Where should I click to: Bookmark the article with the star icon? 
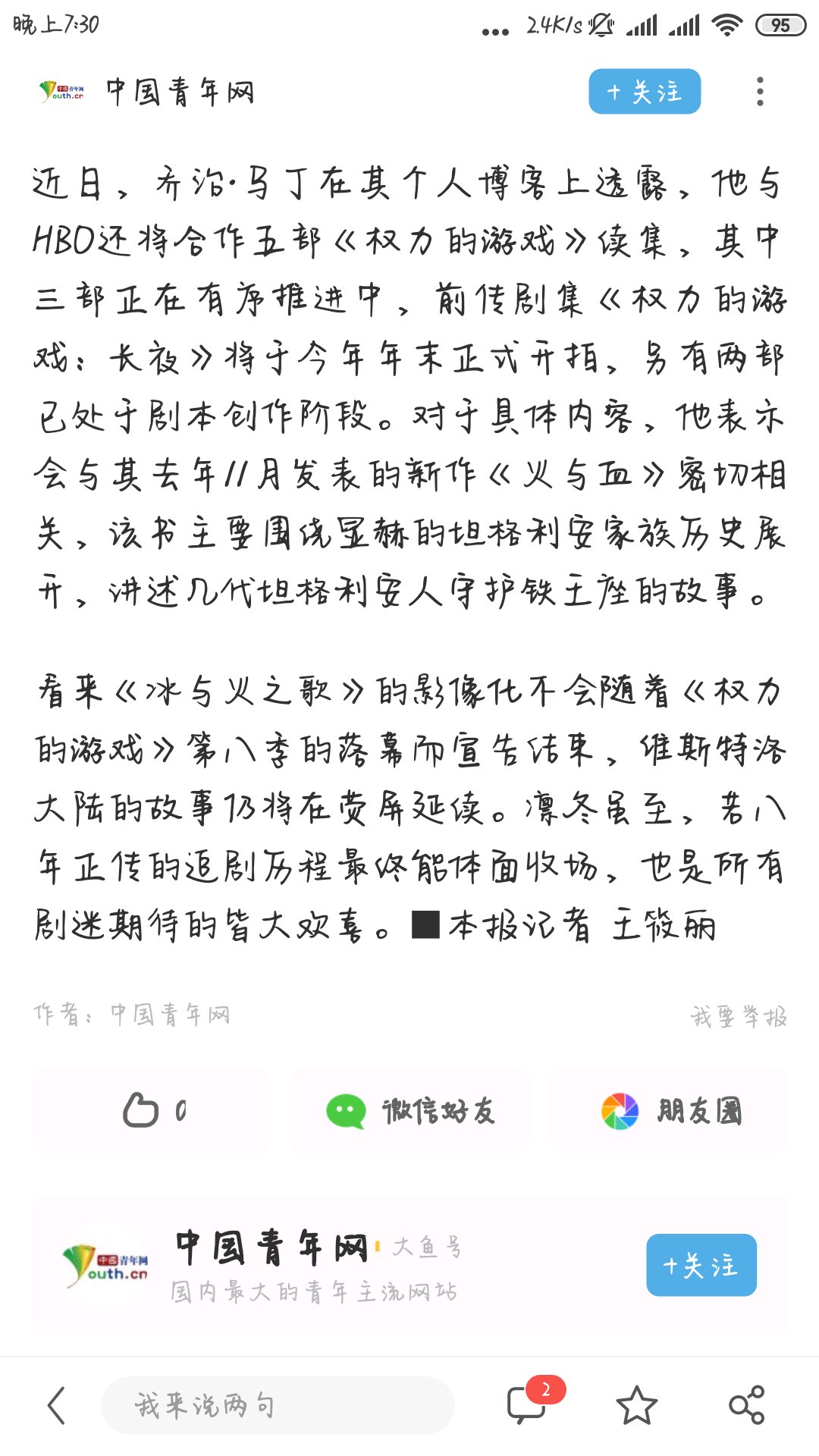coord(636,1406)
